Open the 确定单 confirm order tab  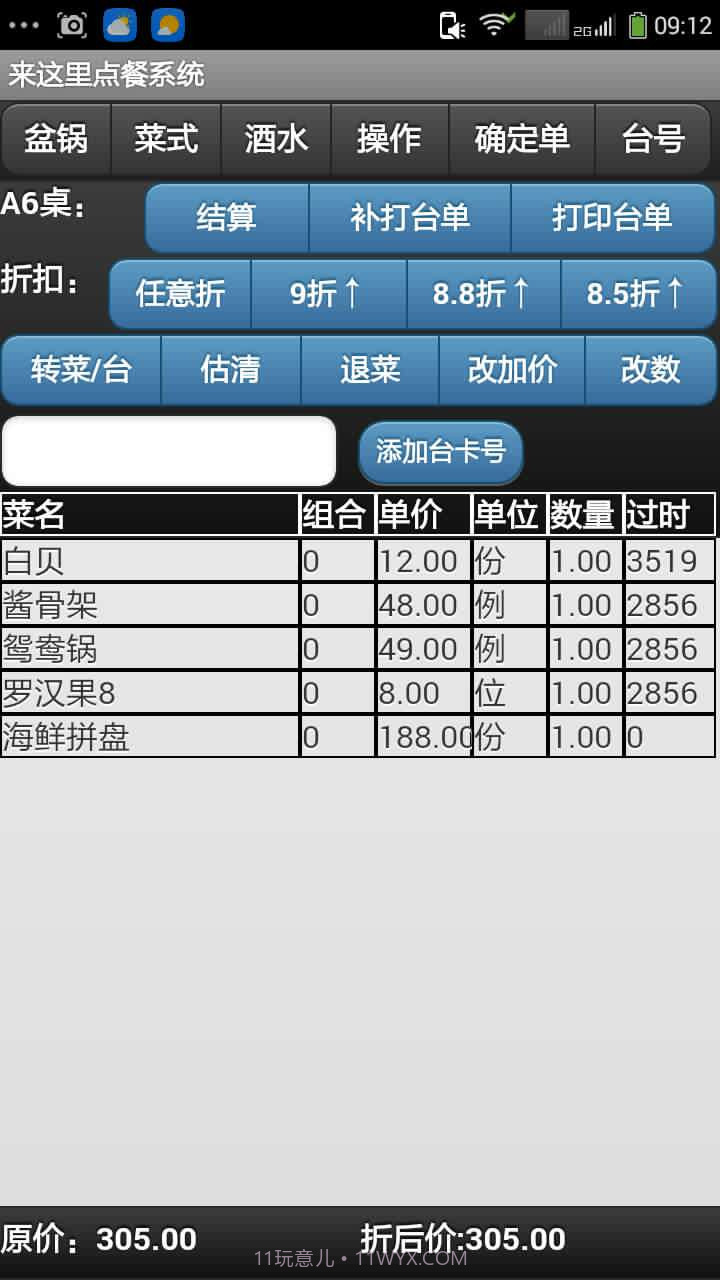(x=521, y=140)
